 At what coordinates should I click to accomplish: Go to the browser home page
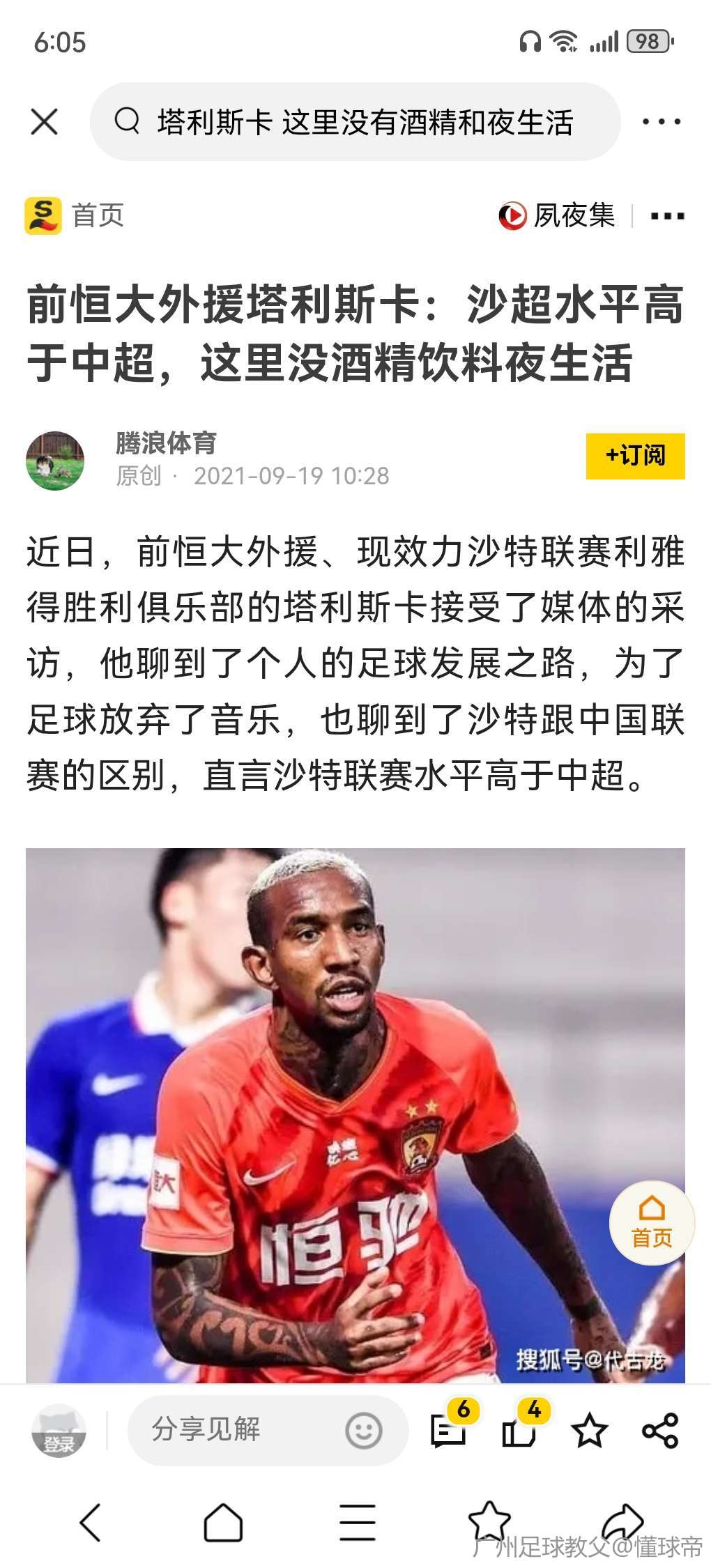(x=223, y=1521)
